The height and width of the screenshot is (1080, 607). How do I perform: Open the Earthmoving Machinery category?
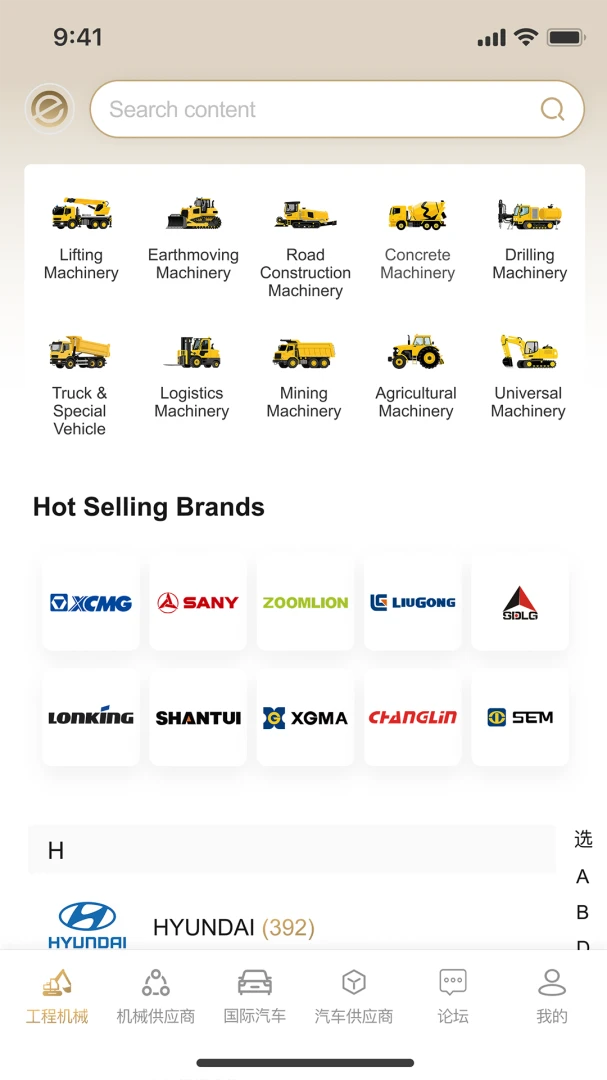pos(194,239)
